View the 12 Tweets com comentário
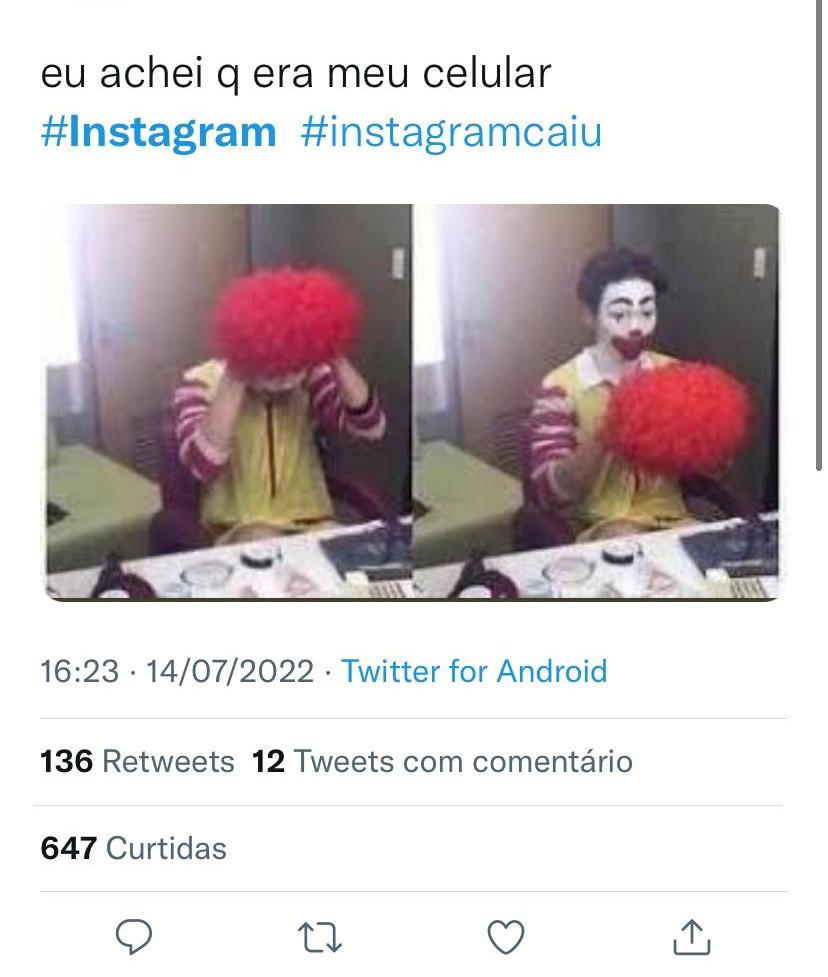The width and height of the screenshot is (828, 977). pyautogui.click(x=442, y=762)
